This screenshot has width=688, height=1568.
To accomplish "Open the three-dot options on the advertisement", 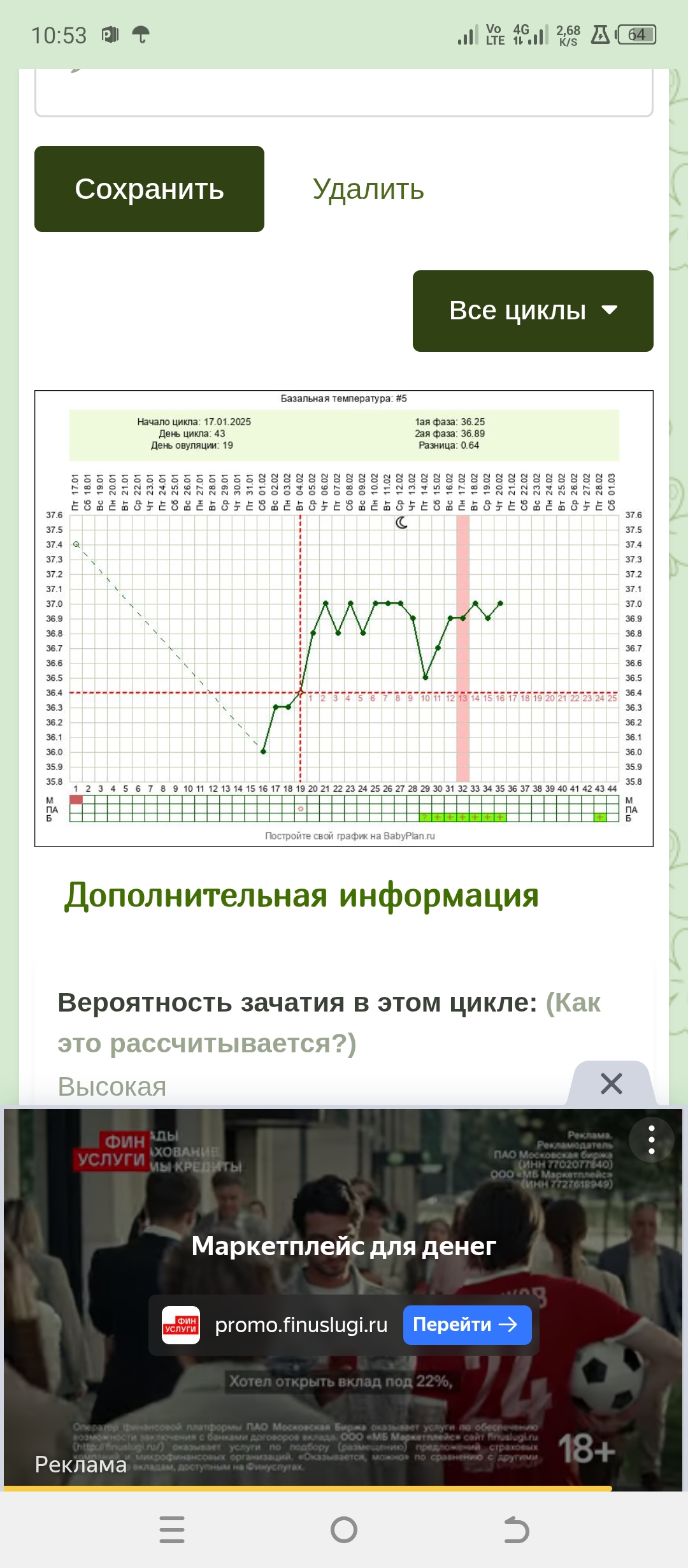I will click(x=650, y=1140).
